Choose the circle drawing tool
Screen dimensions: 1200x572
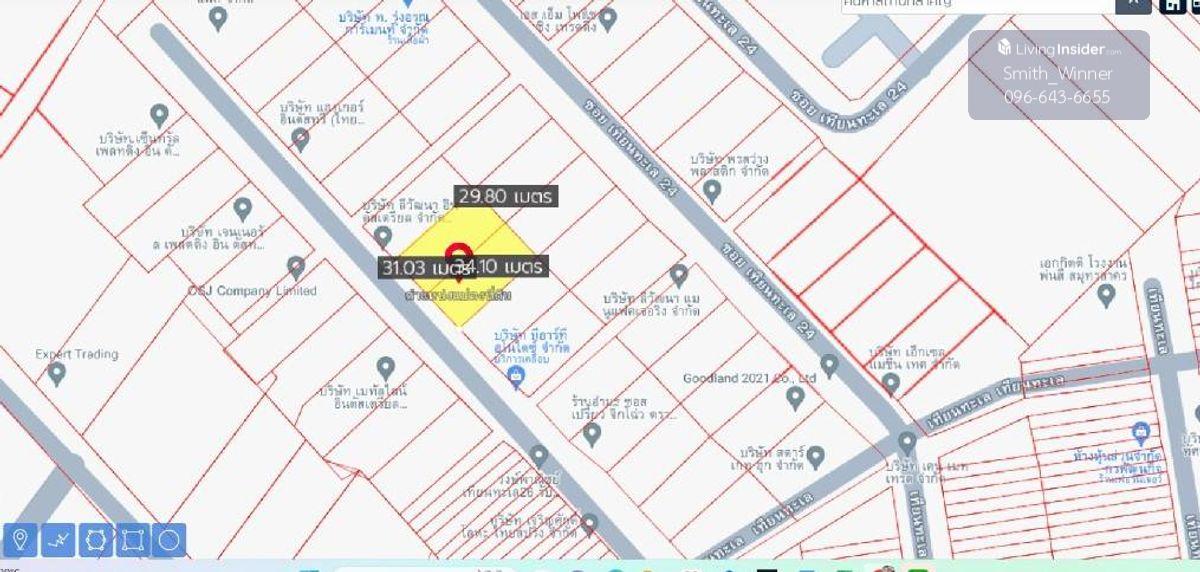tap(169, 541)
